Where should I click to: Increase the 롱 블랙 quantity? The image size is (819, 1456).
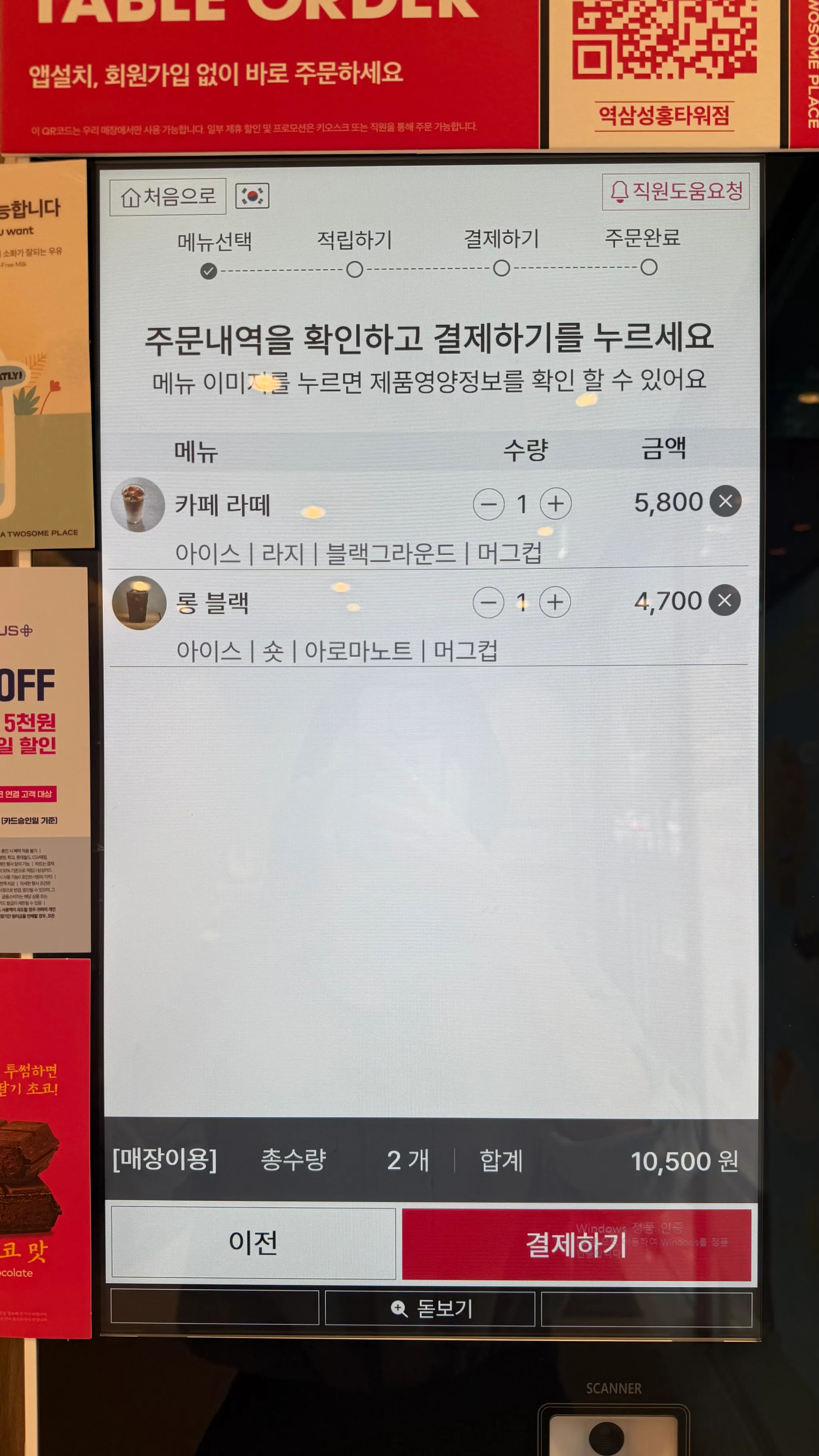(555, 602)
